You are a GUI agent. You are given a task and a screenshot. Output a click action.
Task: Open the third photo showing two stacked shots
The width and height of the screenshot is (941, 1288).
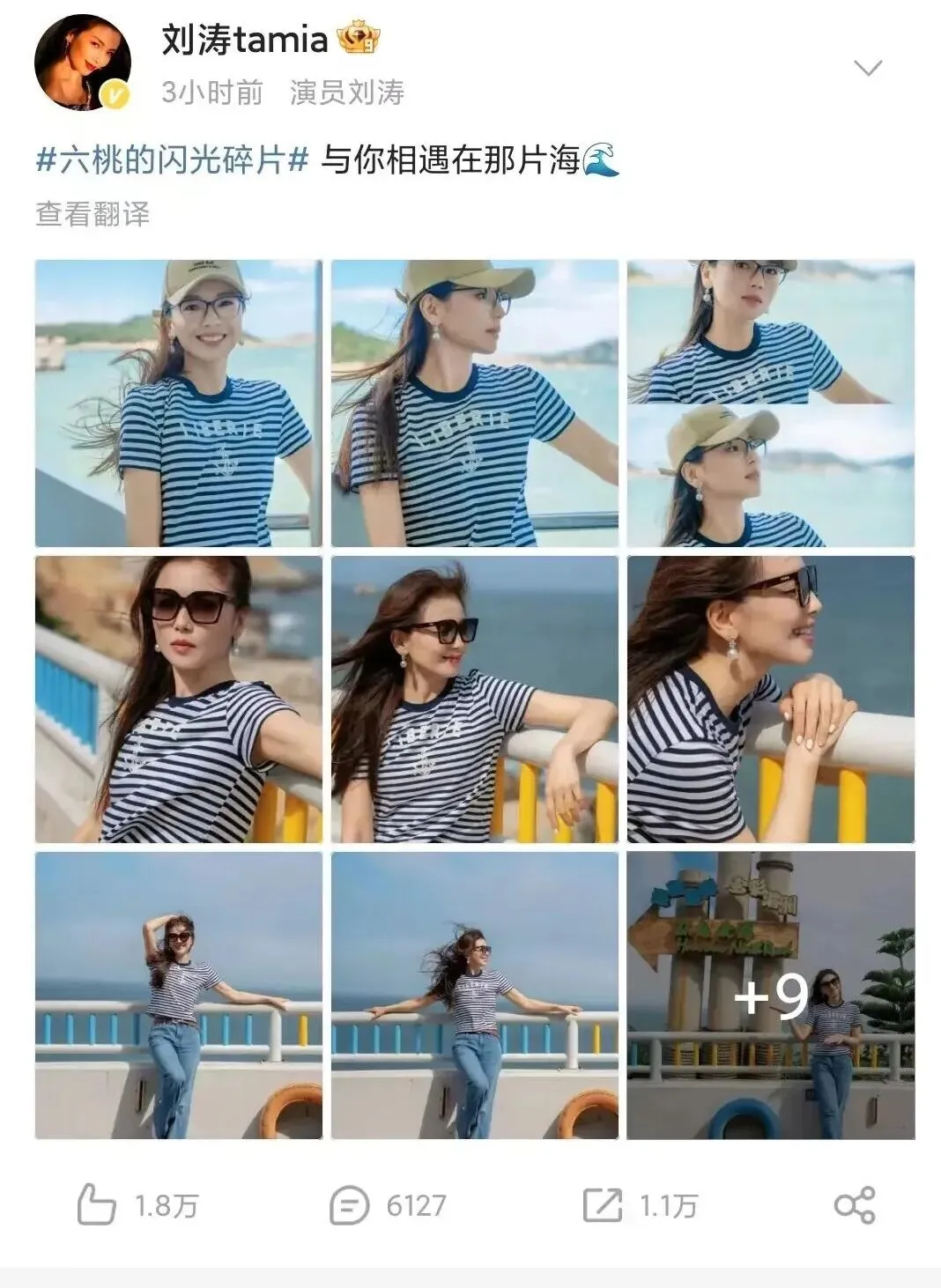(771, 403)
